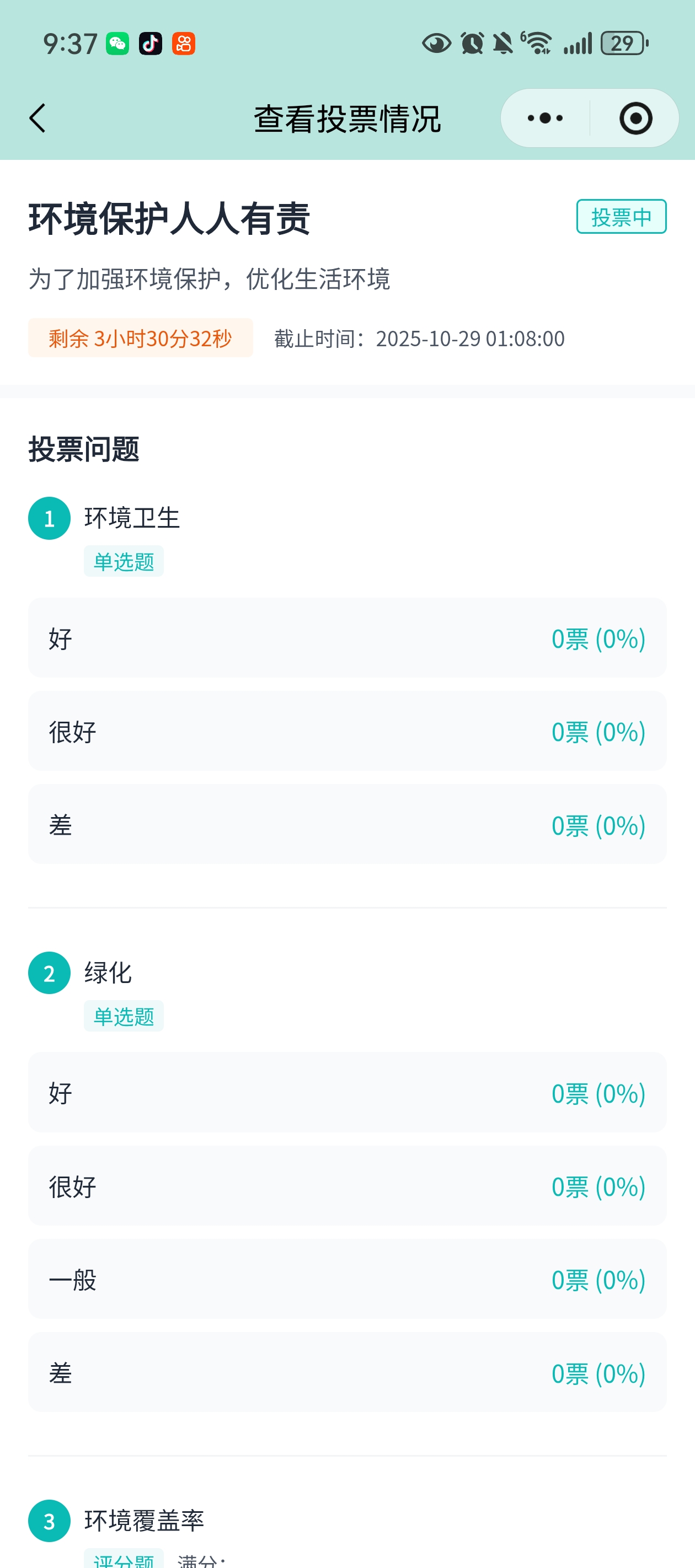Tap the 单选题 tag under question 1
This screenshot has width=695, height=1568.
click(x=124, y=561)
